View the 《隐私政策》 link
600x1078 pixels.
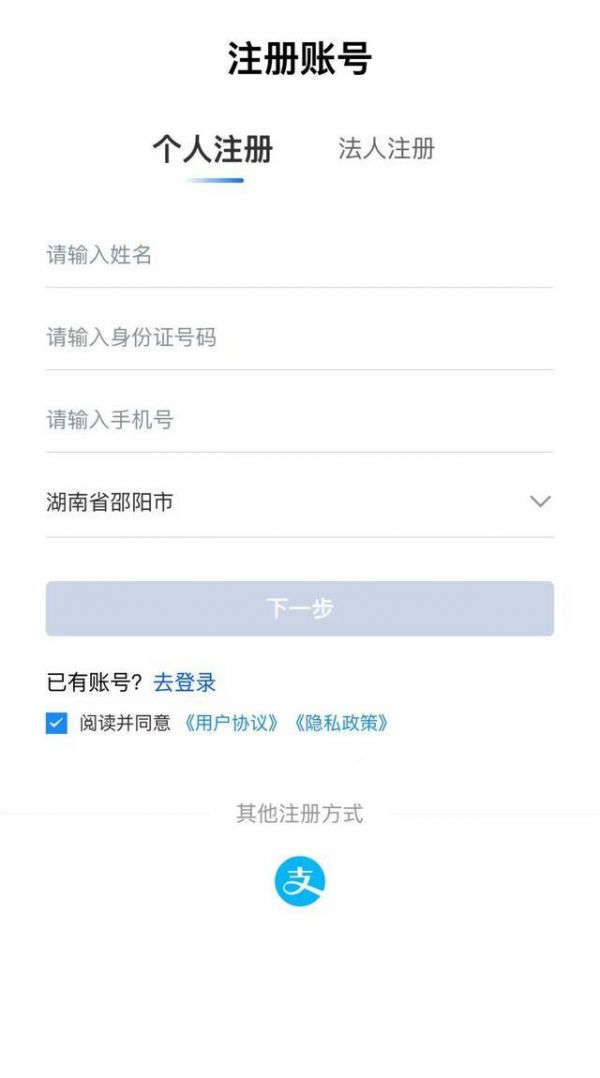[x=341, y=723]
